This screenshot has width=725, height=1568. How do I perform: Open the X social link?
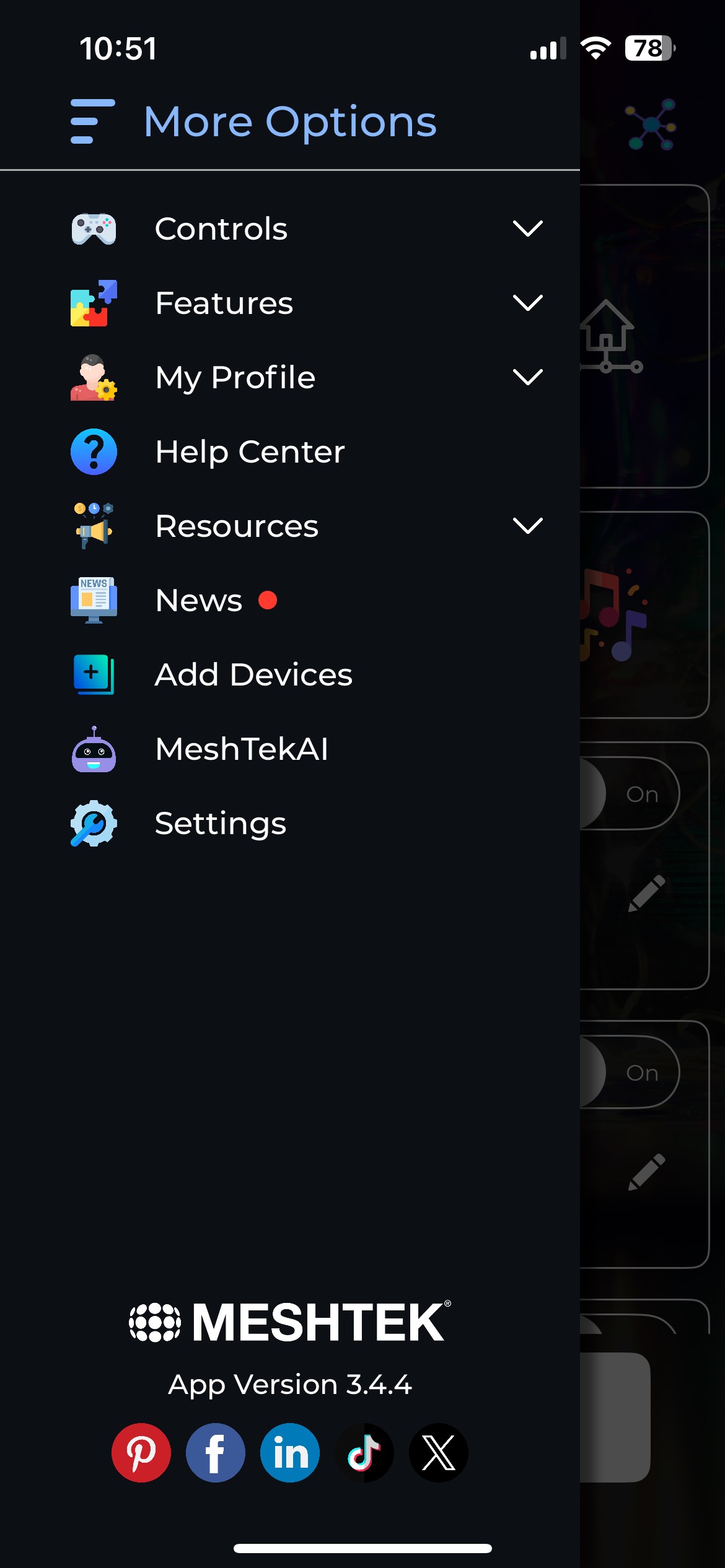pyautogui.click(x=439, y=1453)
